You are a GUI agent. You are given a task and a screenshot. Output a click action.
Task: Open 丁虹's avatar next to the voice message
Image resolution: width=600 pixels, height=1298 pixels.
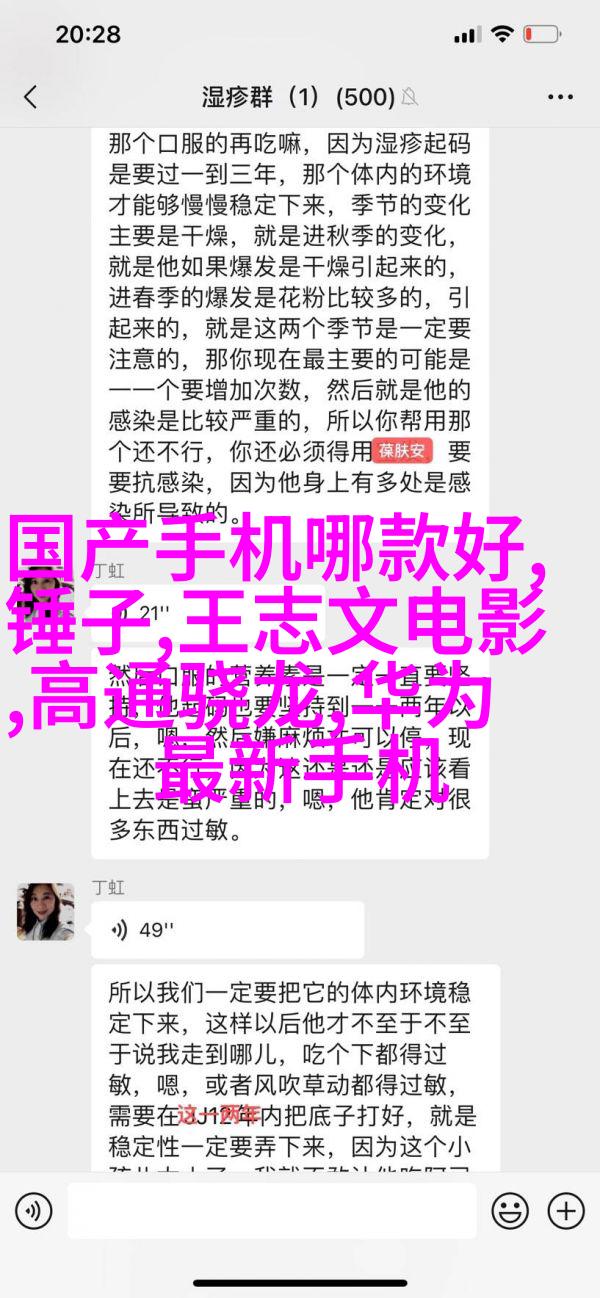click(45, 911)
